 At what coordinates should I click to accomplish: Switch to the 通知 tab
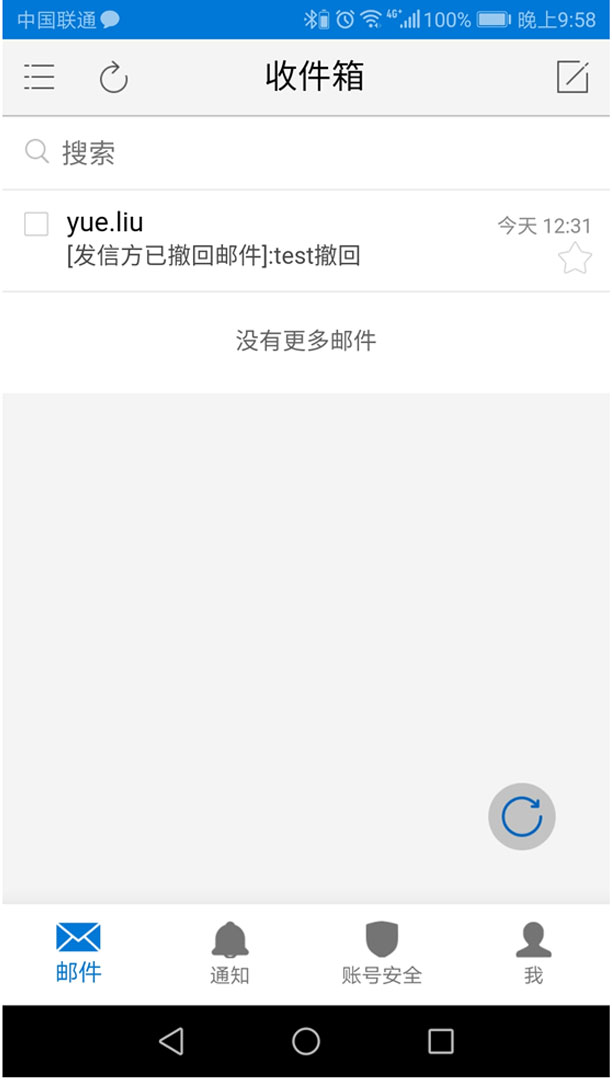point(230,953)
